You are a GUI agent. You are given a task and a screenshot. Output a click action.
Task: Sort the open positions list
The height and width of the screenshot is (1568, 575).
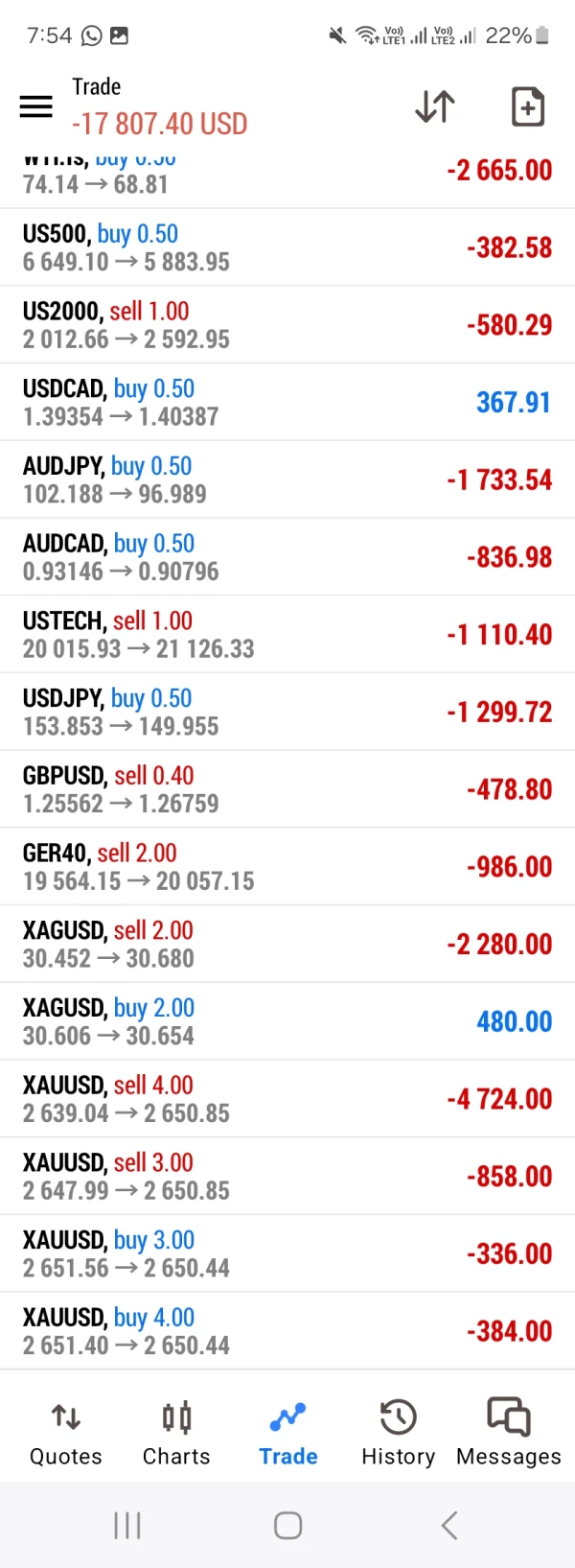pyautogui.click(x=434, y=106)
